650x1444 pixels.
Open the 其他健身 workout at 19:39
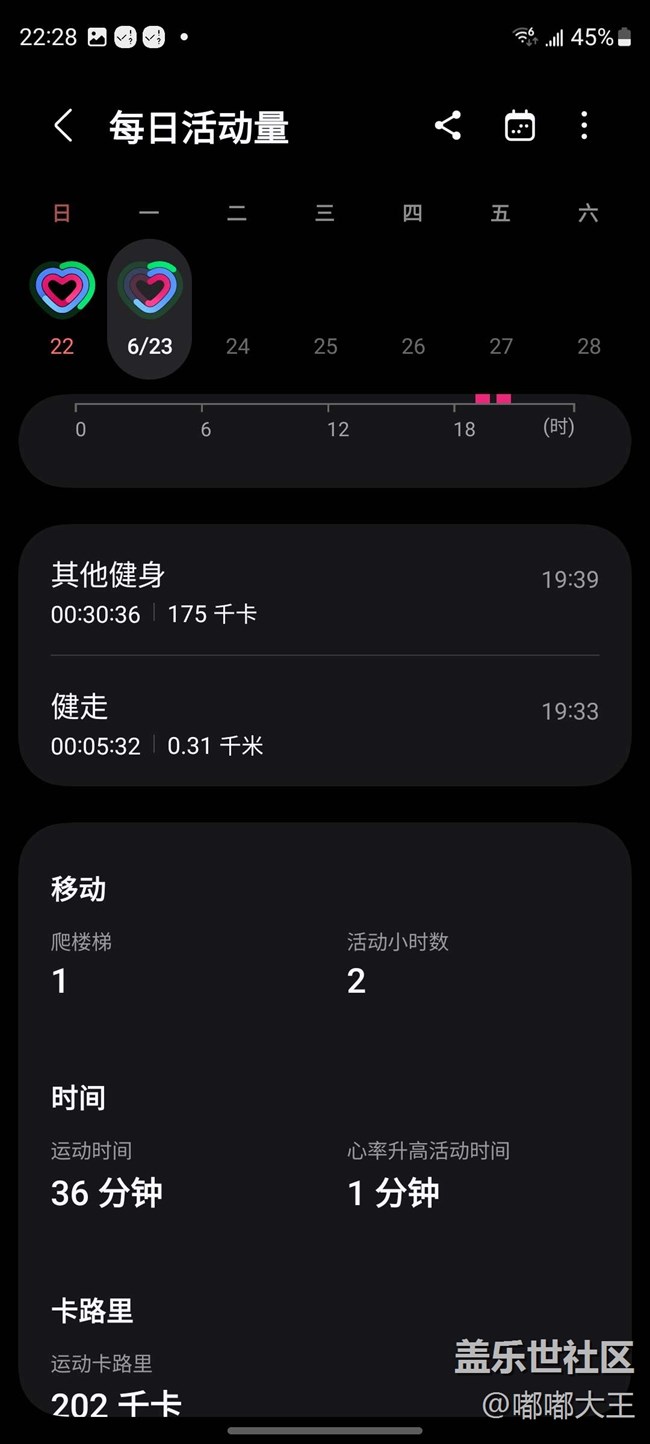point(325,593)
